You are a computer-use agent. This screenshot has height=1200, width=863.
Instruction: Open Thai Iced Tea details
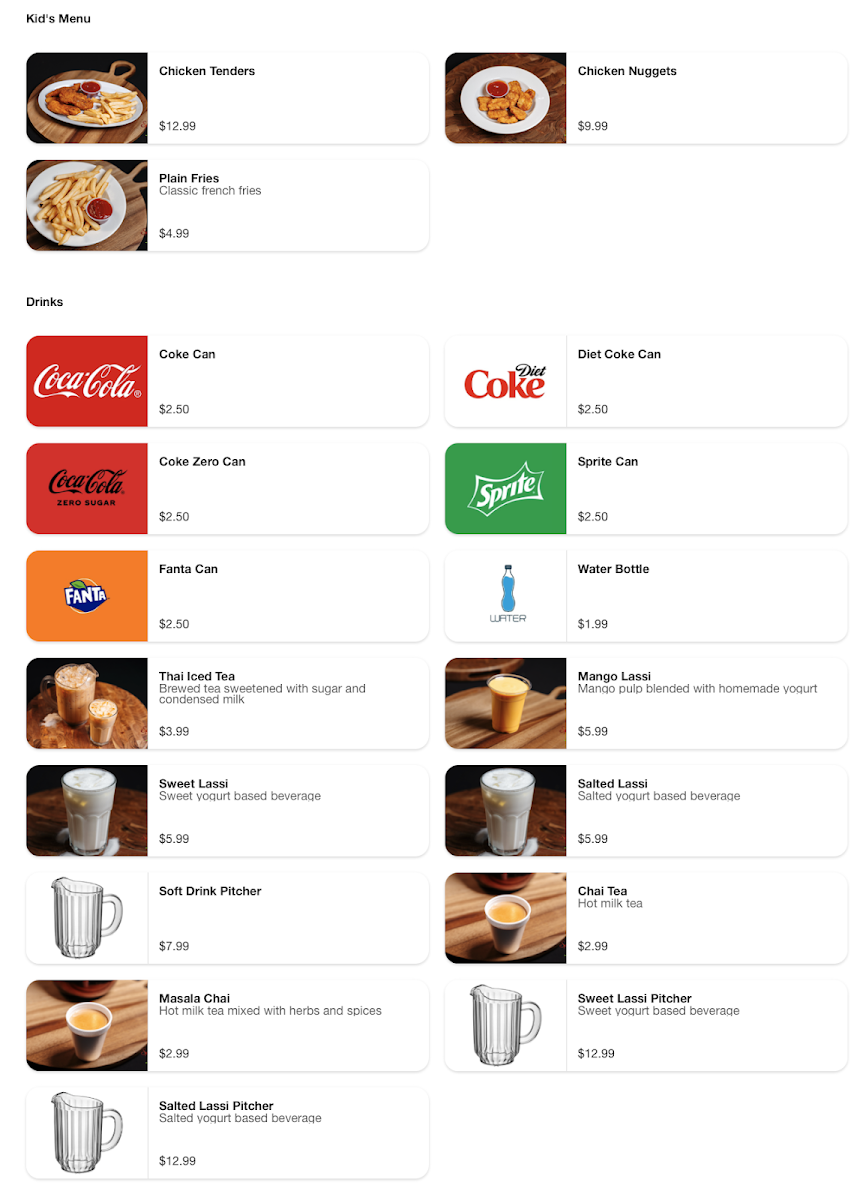(x=227, y=703)
